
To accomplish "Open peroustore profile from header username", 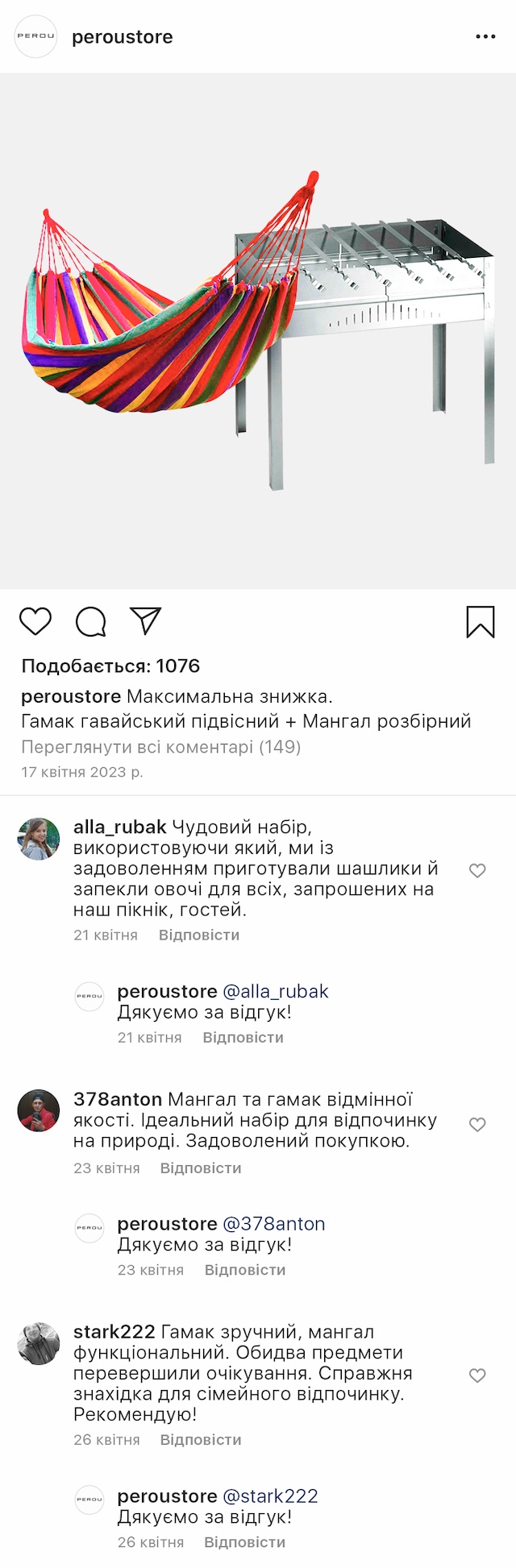I will (x=122, y=37).
